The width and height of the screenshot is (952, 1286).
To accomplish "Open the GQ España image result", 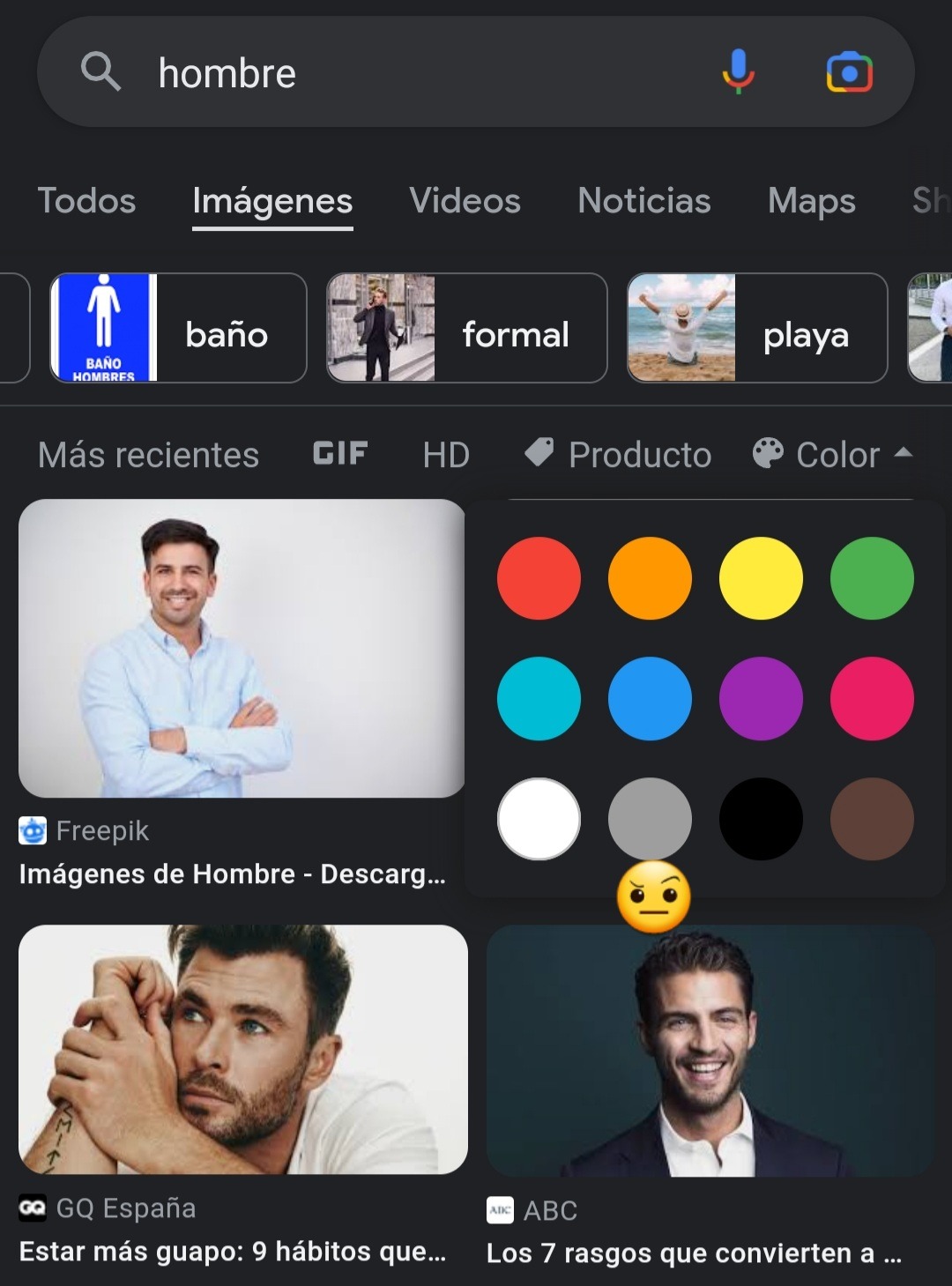I will [243, 1049].
